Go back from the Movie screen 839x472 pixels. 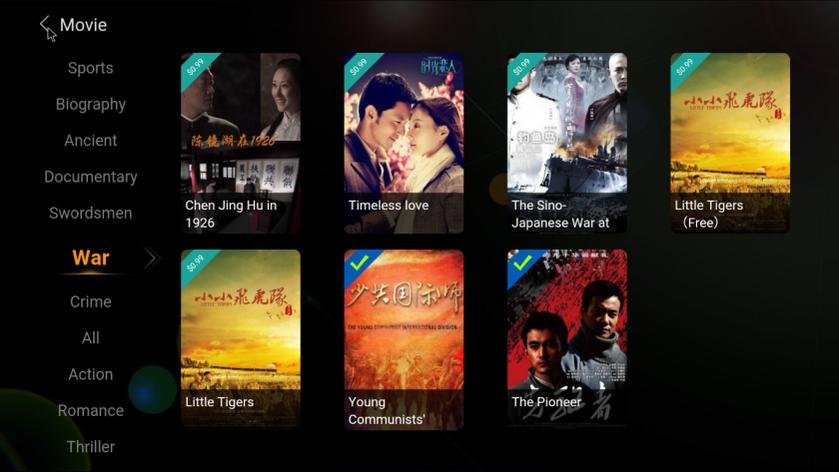[x=45, y=25]
